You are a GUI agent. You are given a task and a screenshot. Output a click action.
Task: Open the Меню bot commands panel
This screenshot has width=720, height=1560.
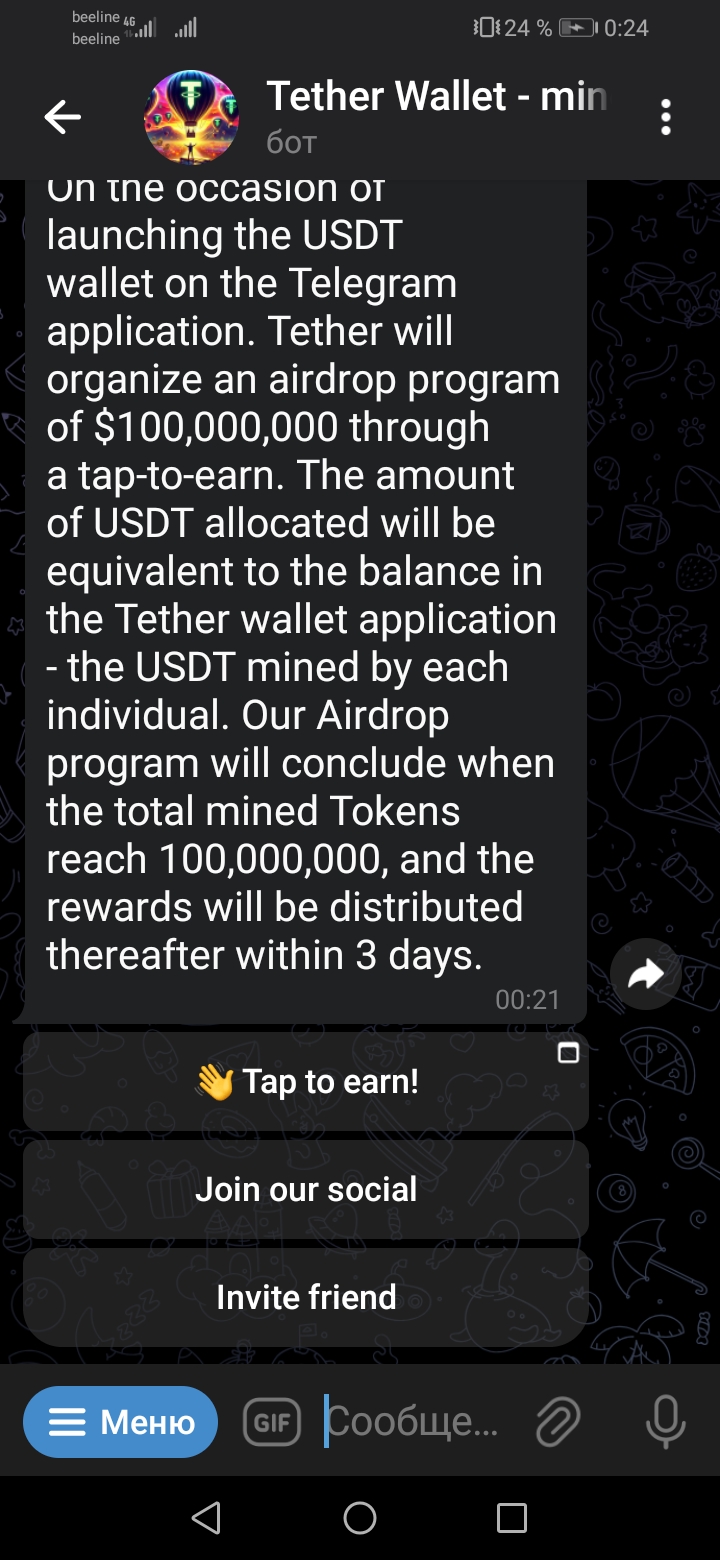[120, 1421]
